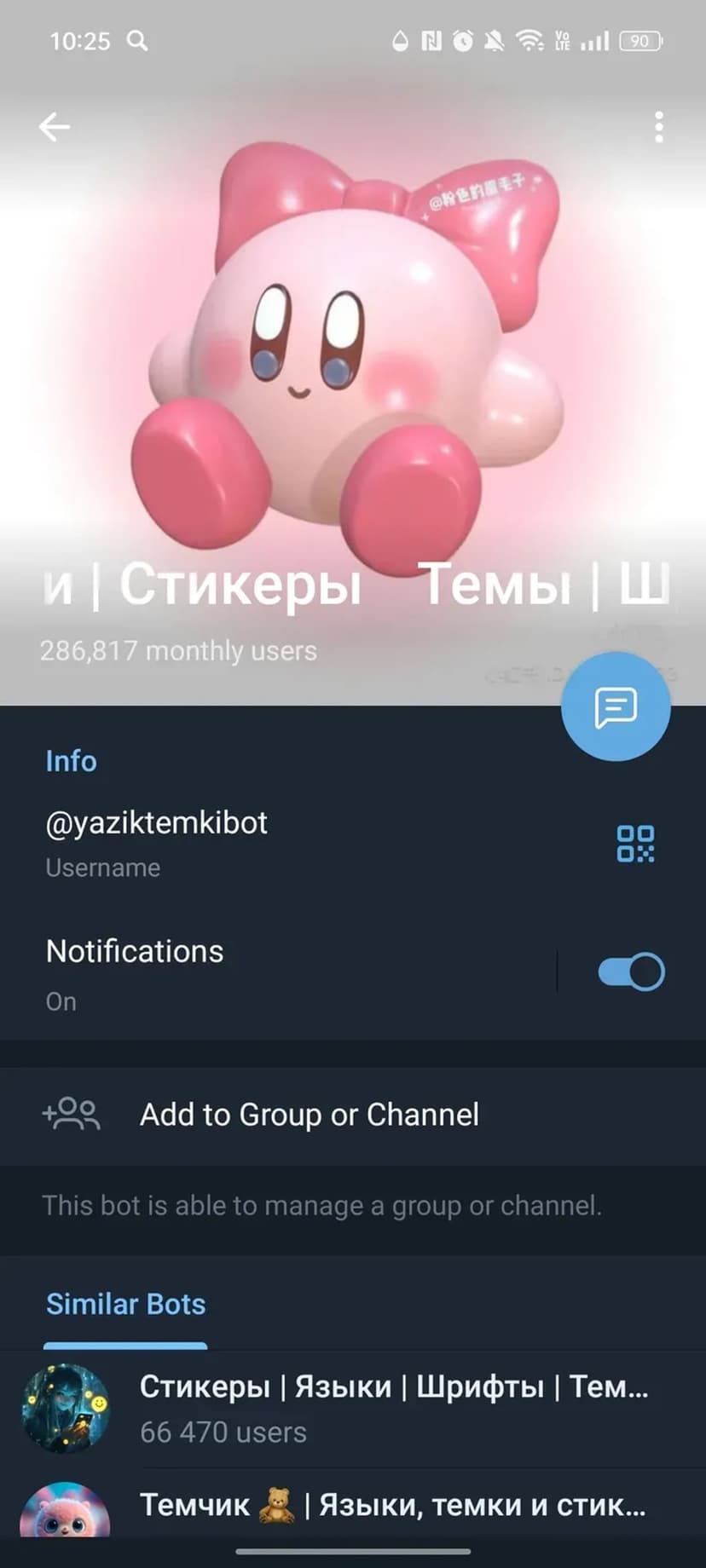The image size is (706, 1568).
Task: Select Add to Group or Channel
Action: (309, 1115)
